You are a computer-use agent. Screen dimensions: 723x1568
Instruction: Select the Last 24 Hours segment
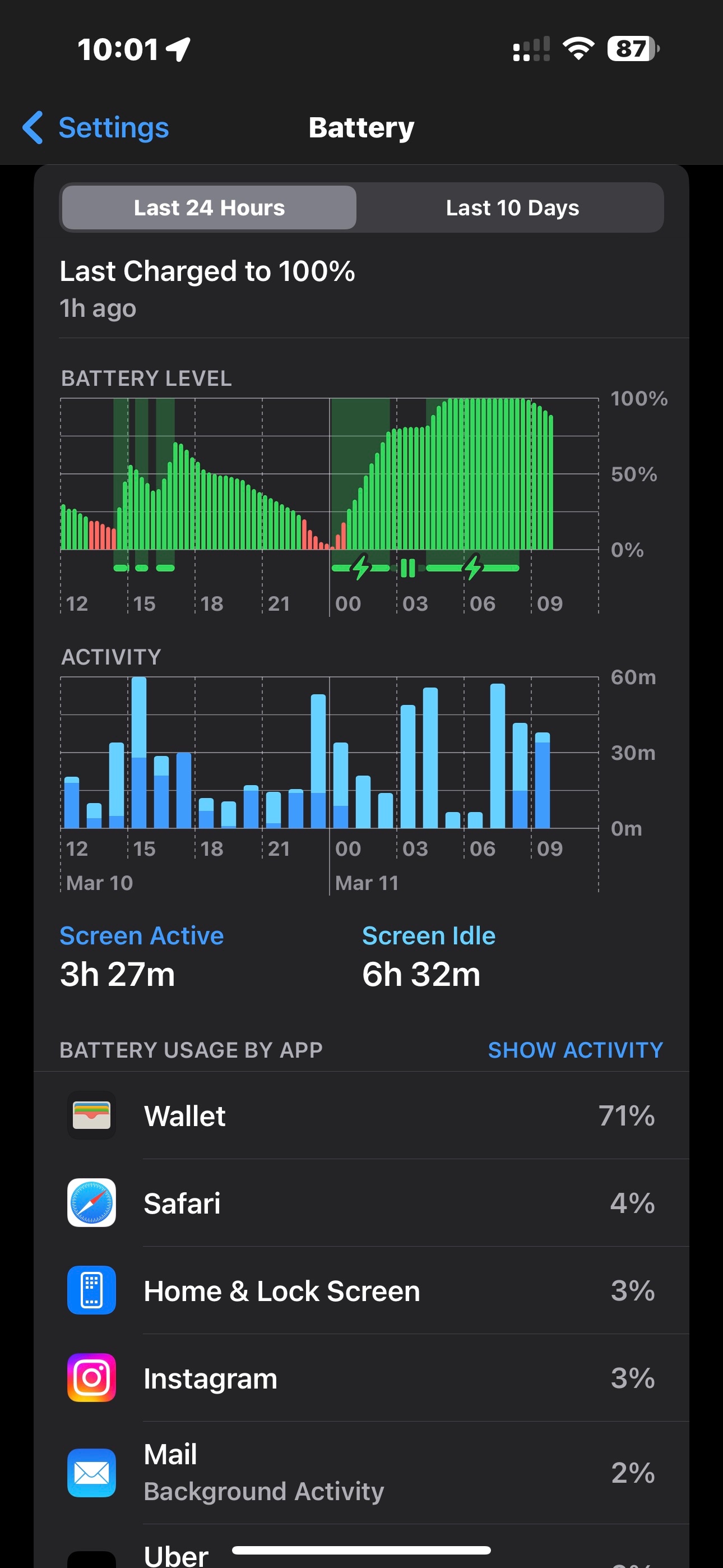[x=208, y=207]
